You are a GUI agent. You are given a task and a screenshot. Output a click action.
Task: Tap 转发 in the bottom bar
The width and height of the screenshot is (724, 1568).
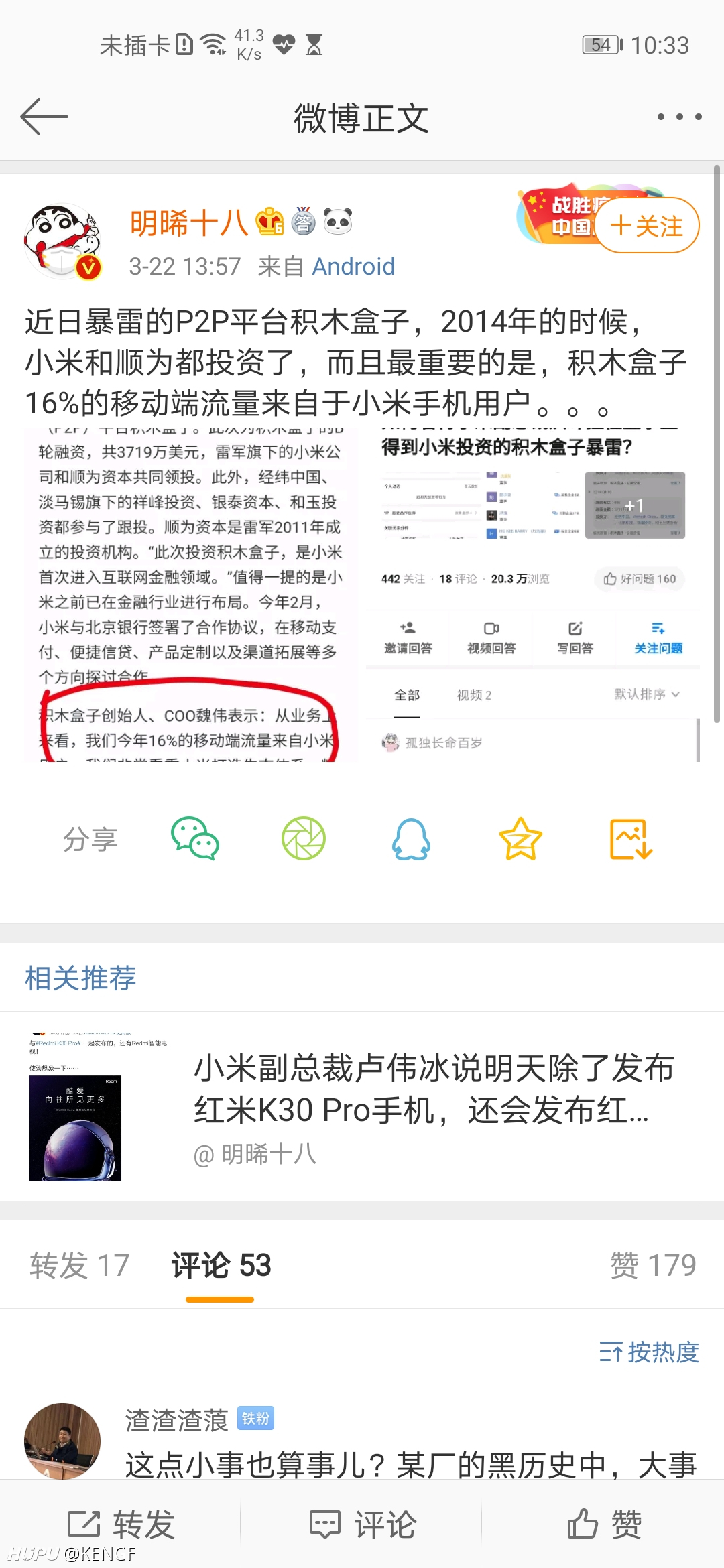(x=121, y=1524)
